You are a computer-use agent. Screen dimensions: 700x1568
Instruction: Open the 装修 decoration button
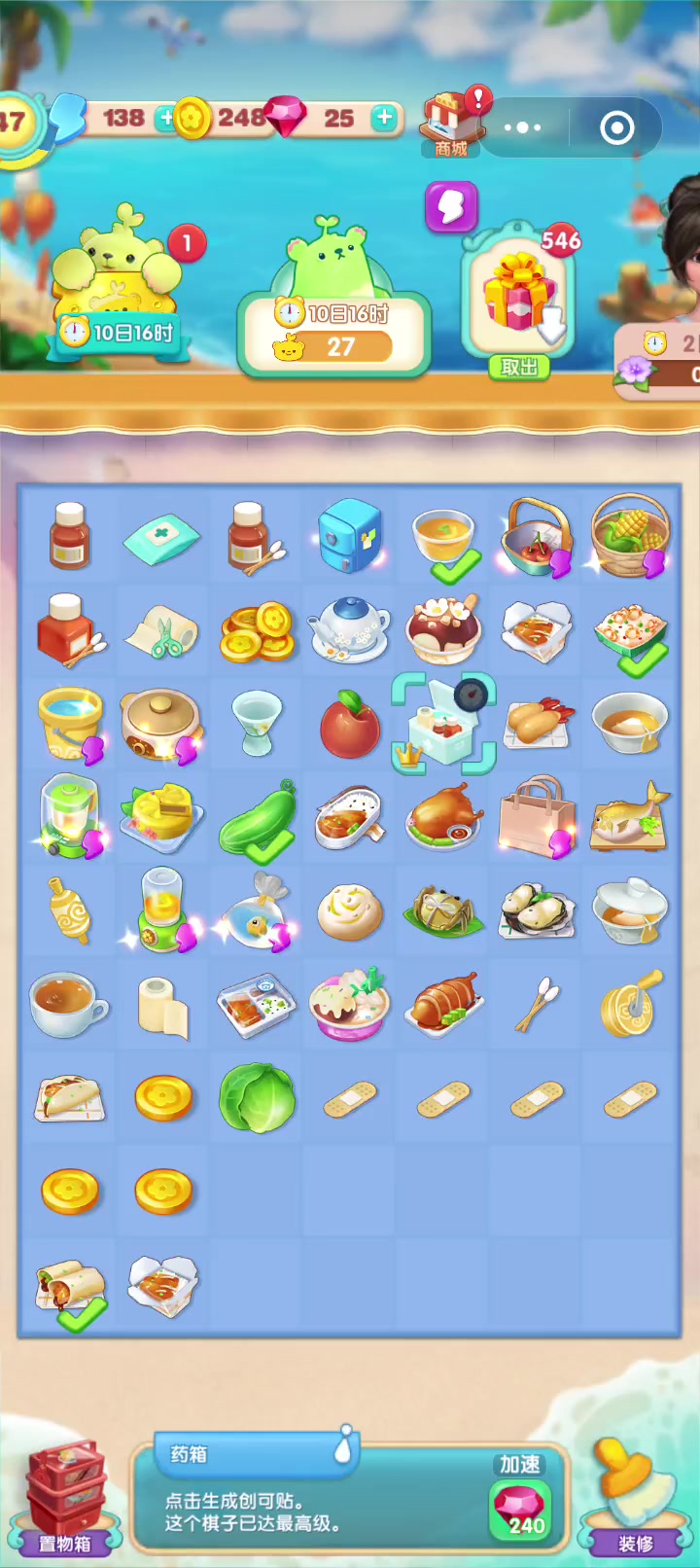[635, 1498]
